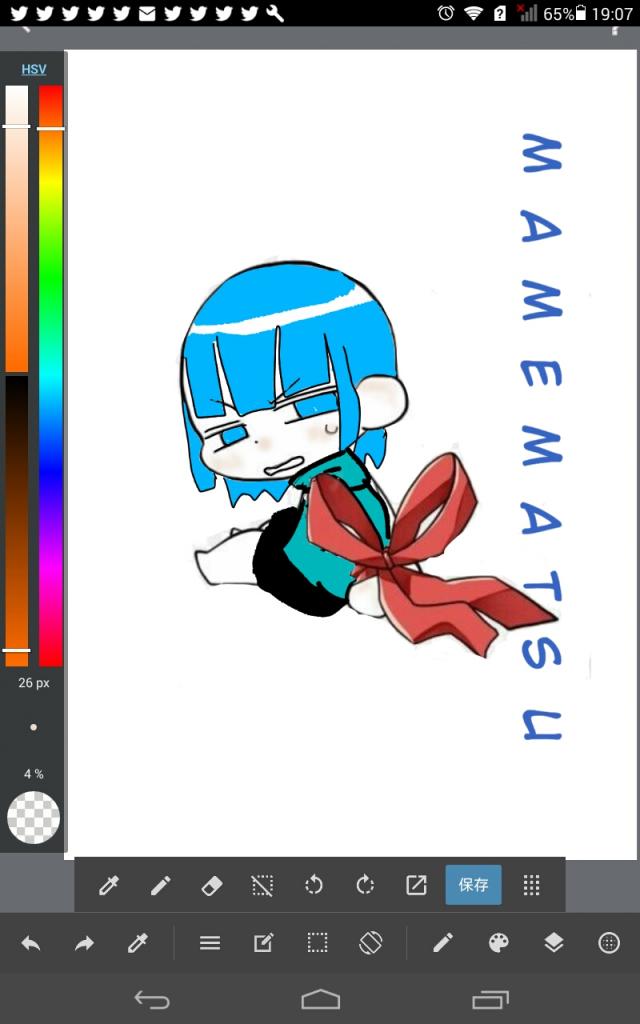Open the color palette panel

(498, 943)
